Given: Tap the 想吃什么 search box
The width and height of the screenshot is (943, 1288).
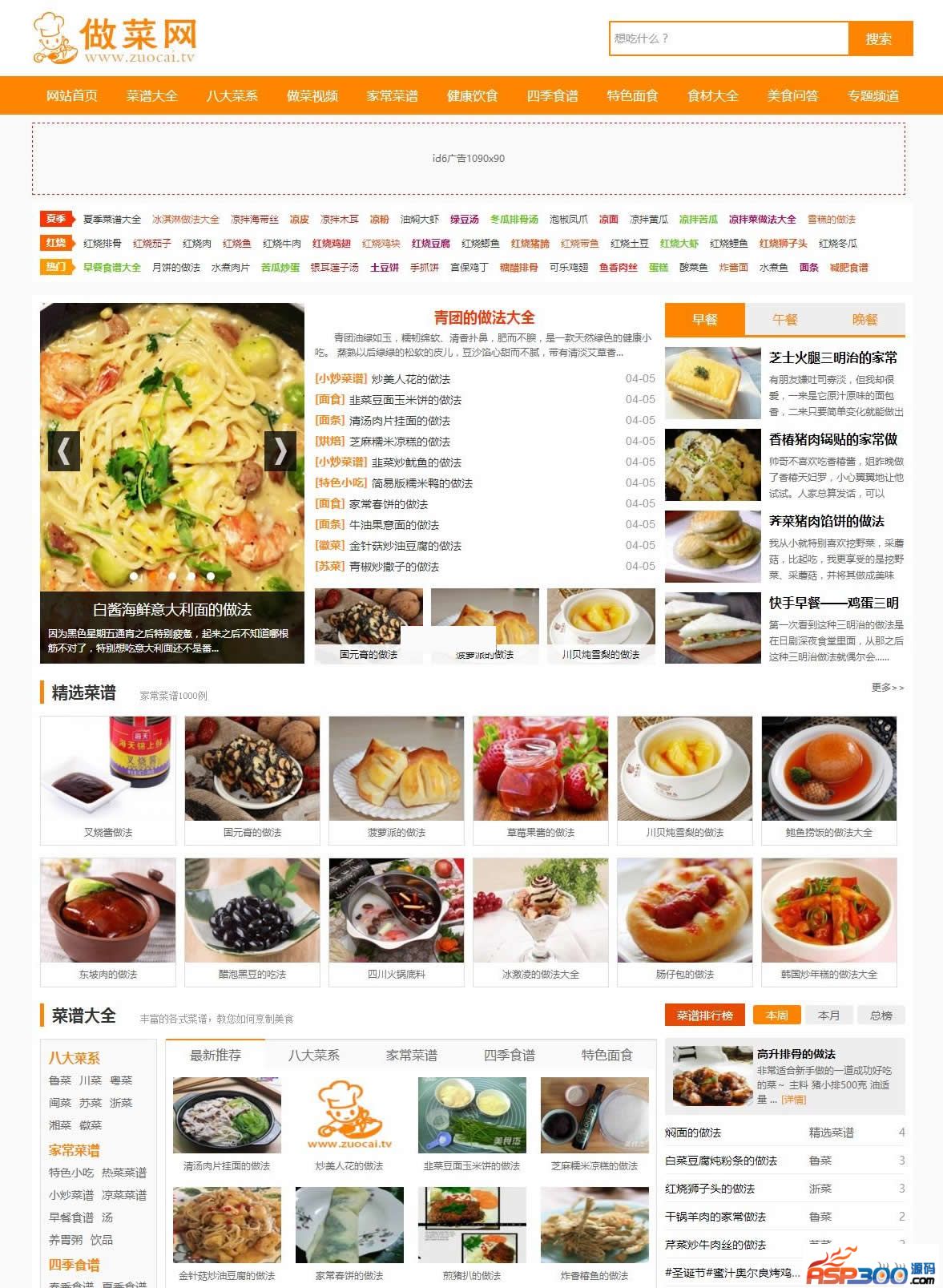Looking at the screenshot, I should pos(727,38).
